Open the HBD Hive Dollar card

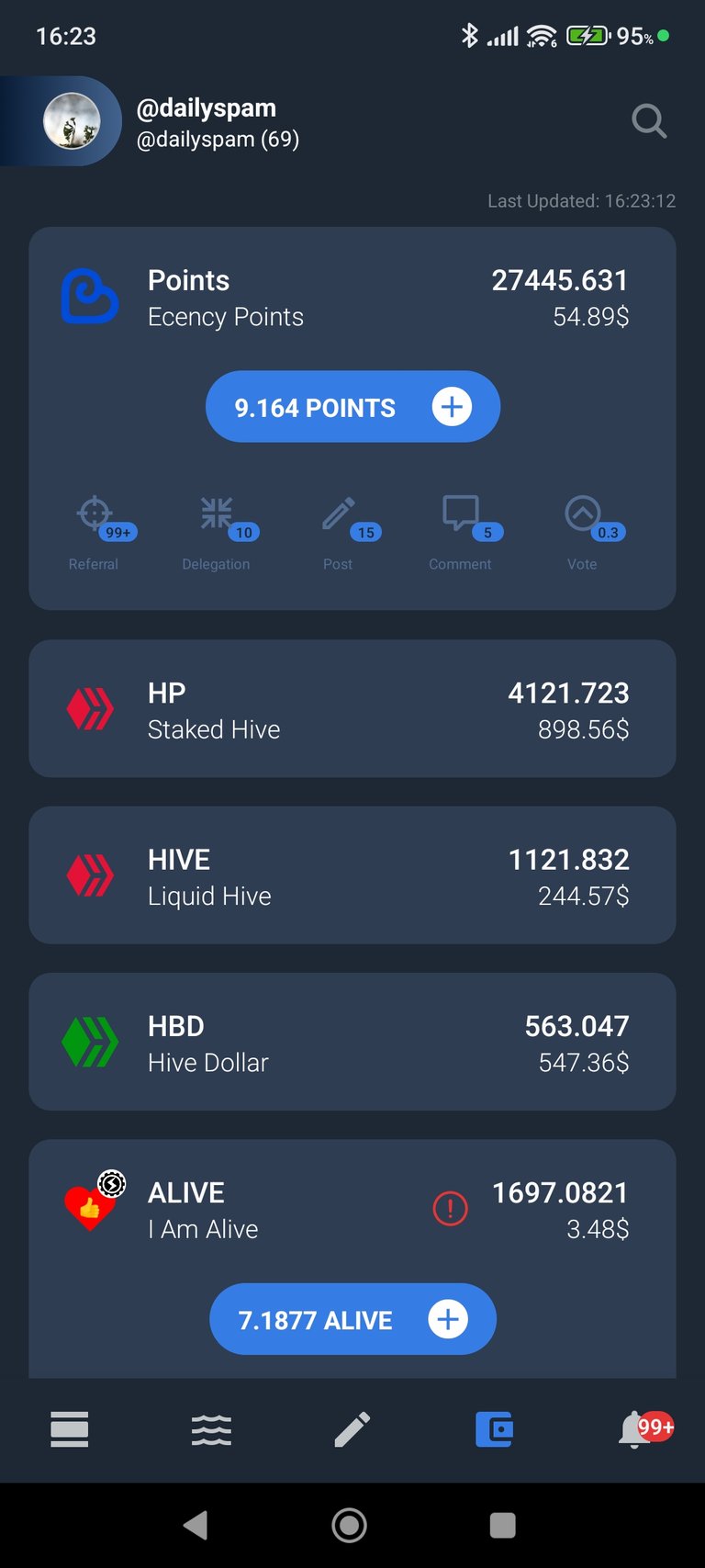(352, 1042)
